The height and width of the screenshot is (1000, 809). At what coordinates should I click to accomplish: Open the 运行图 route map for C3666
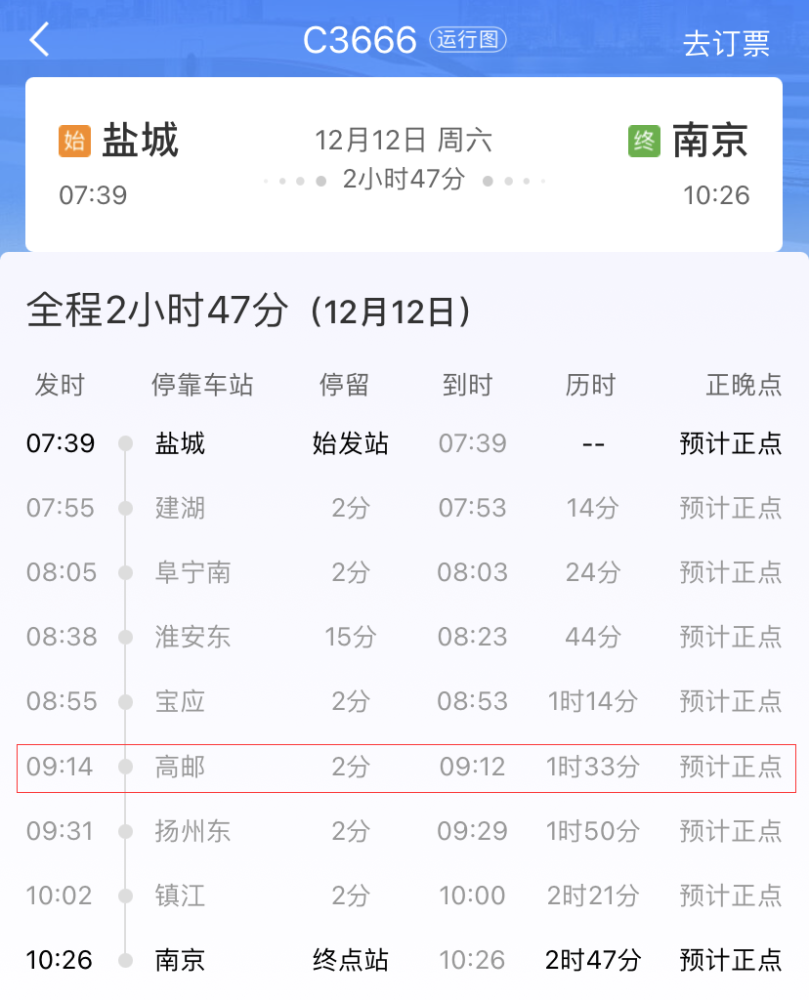point(468,40)
